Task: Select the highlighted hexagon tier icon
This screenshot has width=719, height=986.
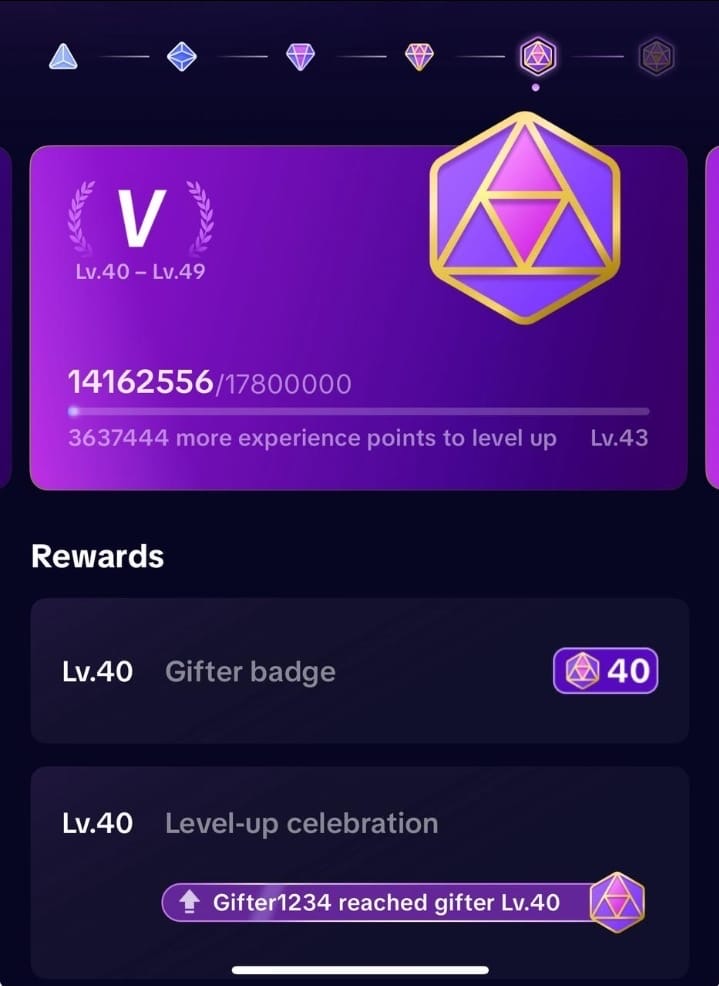Action: 537,56
